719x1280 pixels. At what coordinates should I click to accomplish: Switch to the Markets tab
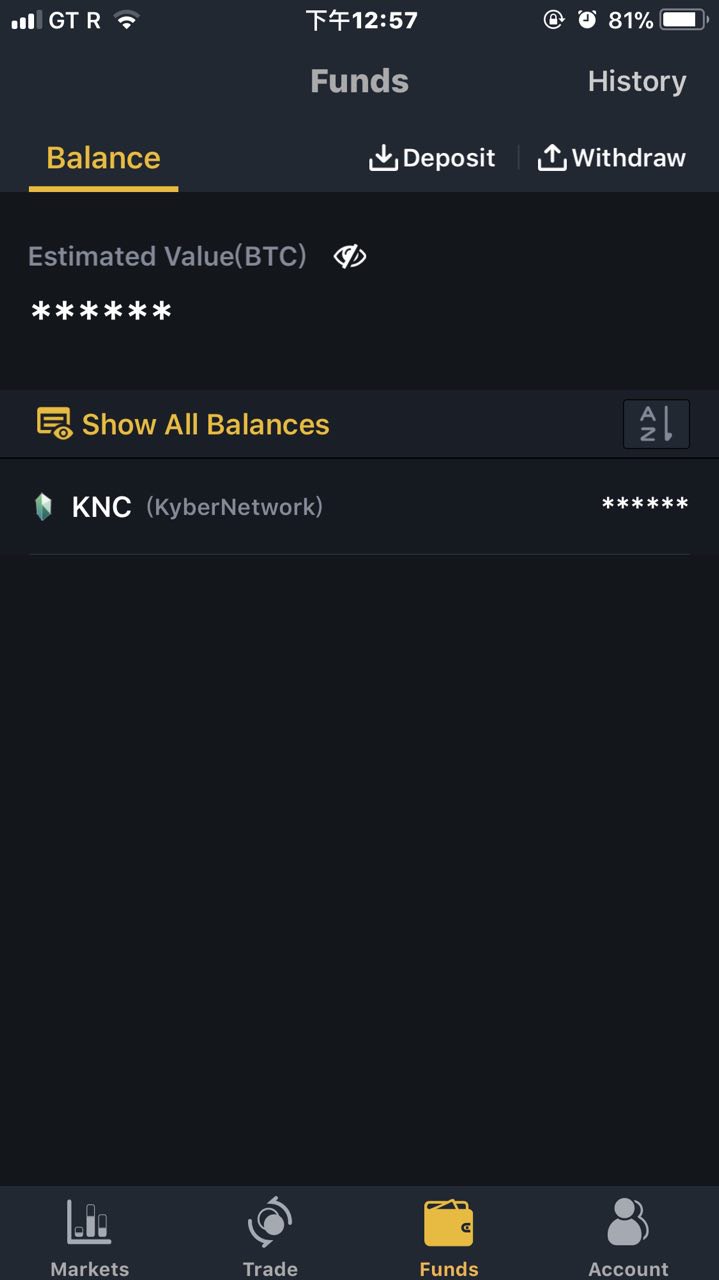(90, 1237)
